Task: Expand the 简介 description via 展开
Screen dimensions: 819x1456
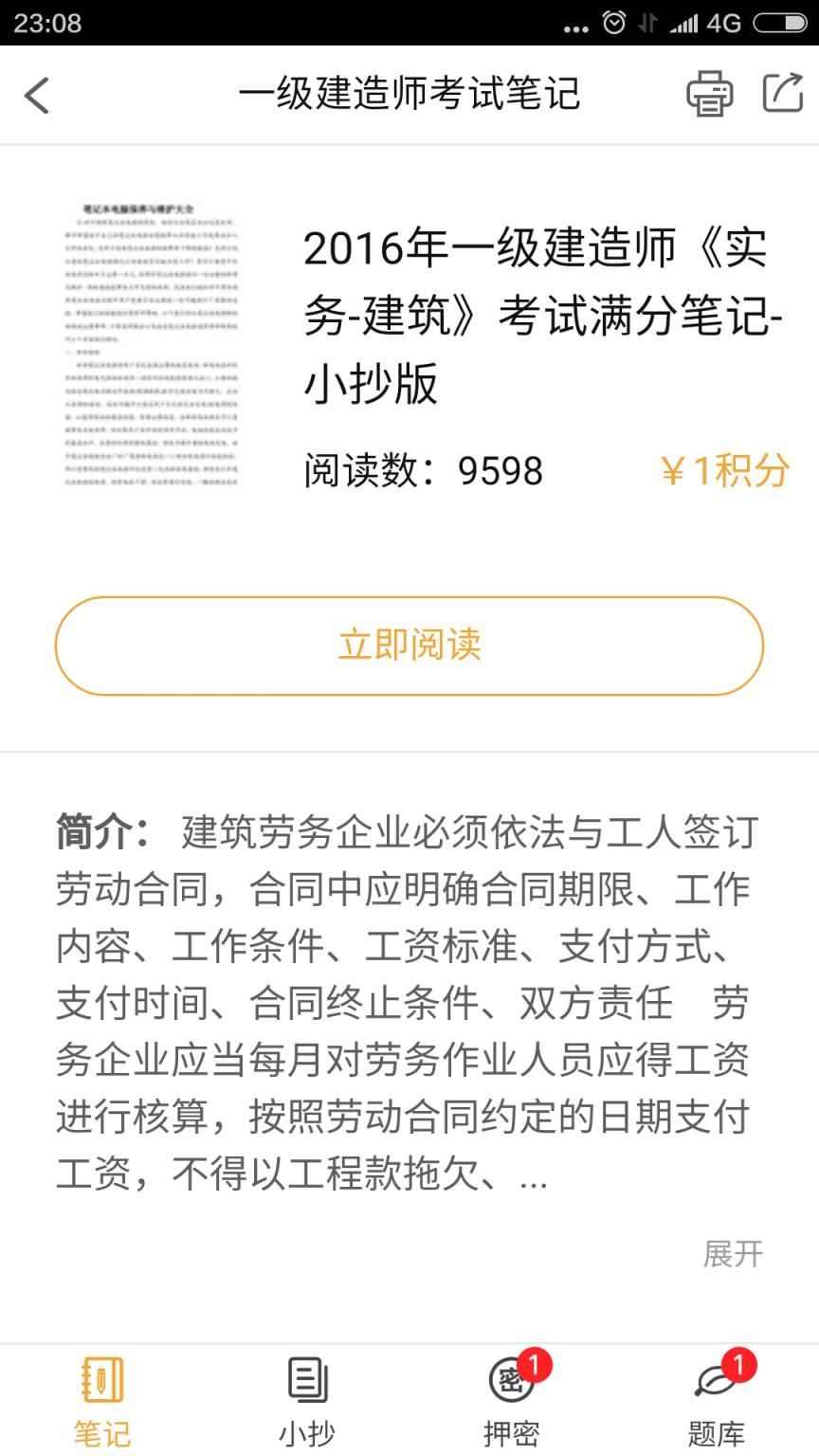Action: tap(731, 1251)
